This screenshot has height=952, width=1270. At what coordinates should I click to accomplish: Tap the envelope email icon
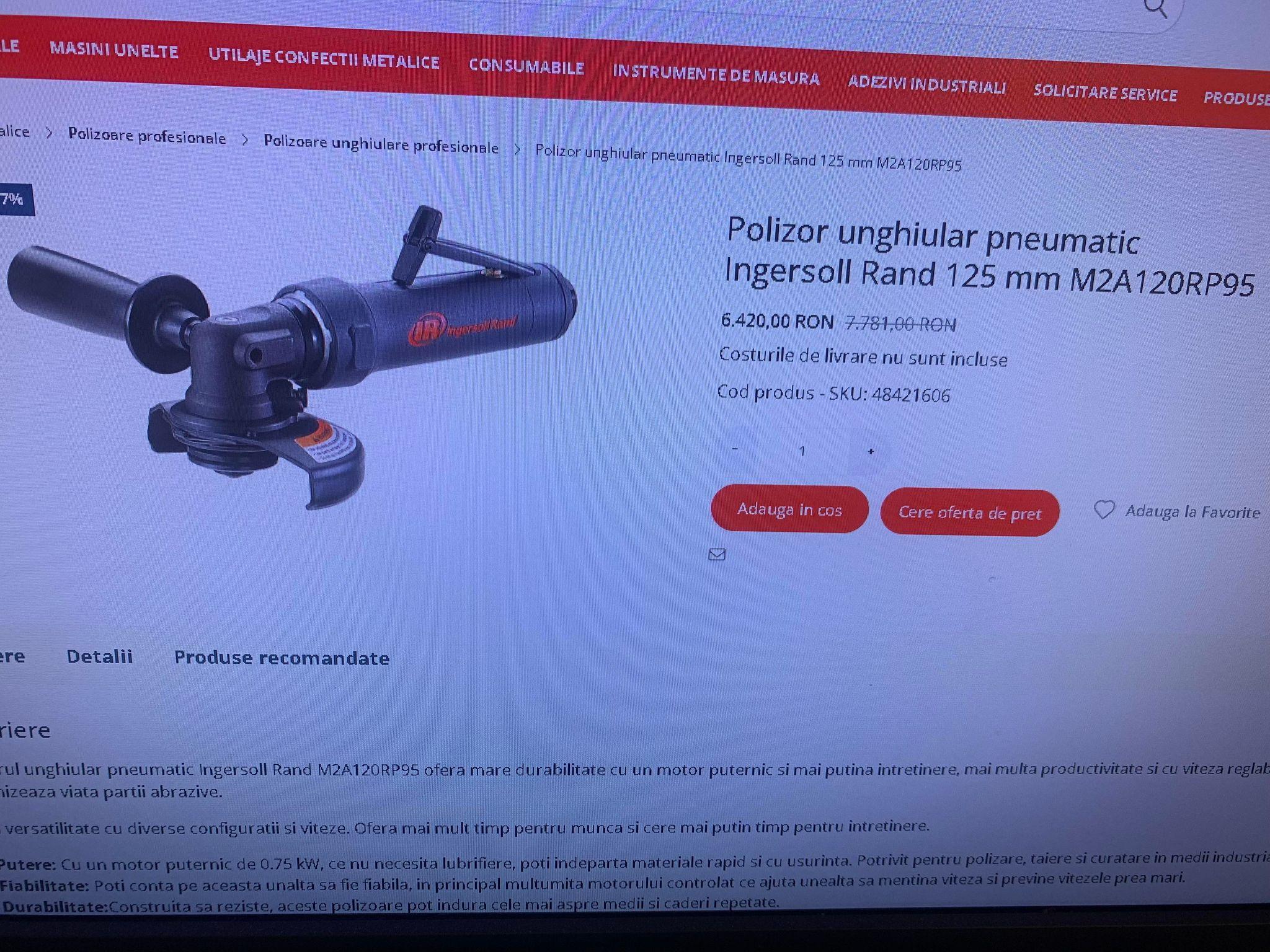point(717,554)
